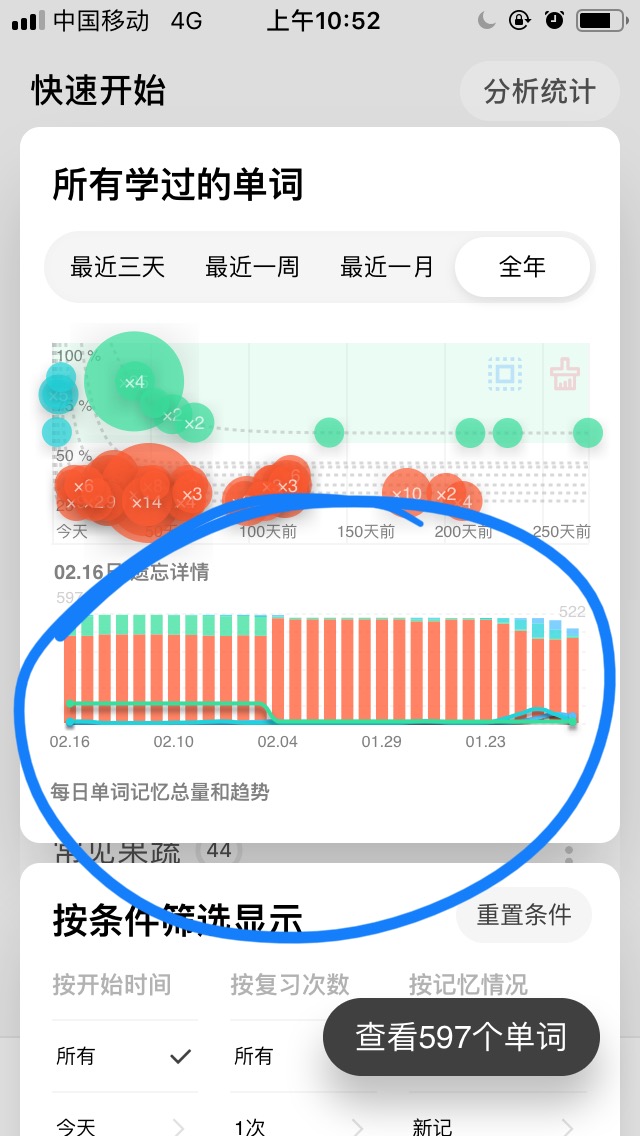Choose 1次 under 按复习次数
This screenshot has height=1136, width=640.
tap(303, 1122)
